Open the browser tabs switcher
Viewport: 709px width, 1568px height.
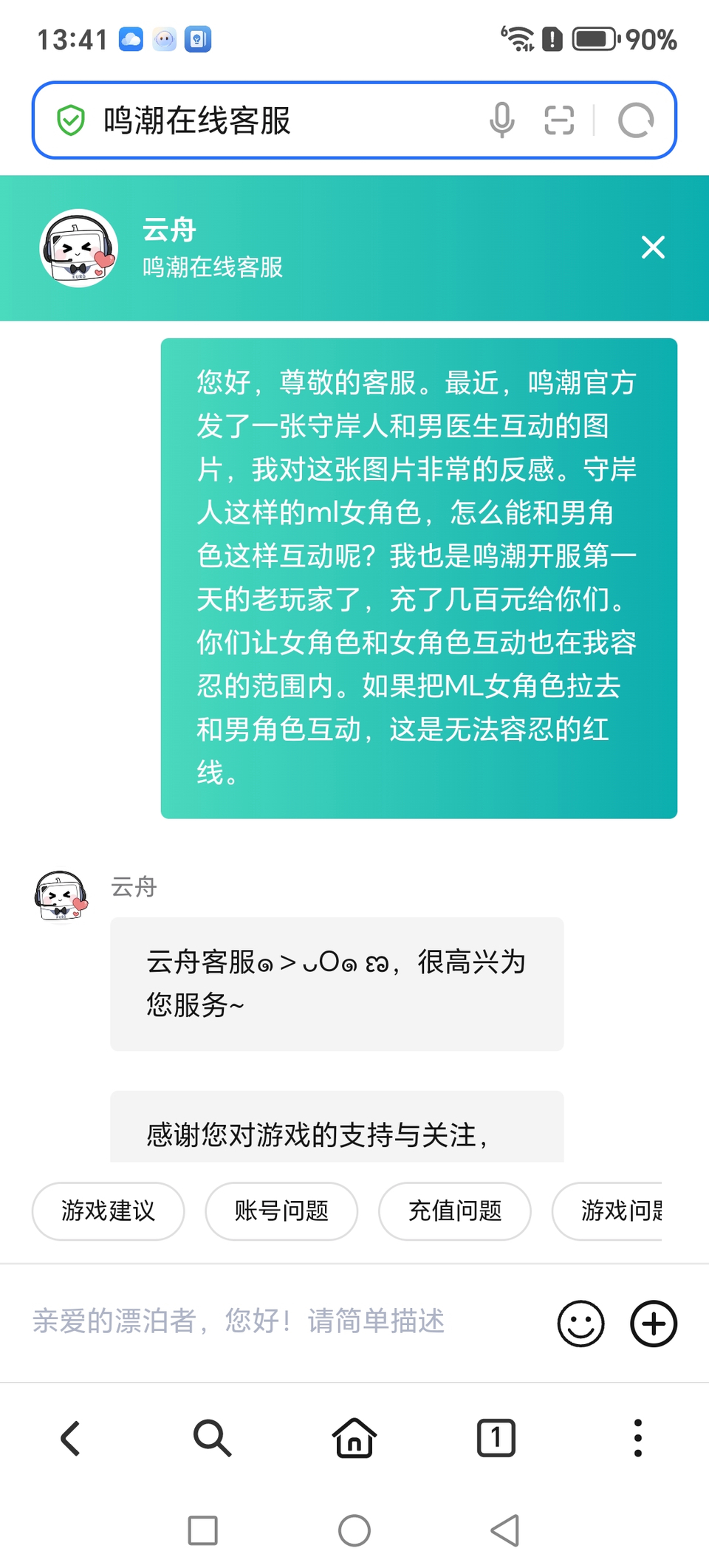click(x=496, y=1438)
